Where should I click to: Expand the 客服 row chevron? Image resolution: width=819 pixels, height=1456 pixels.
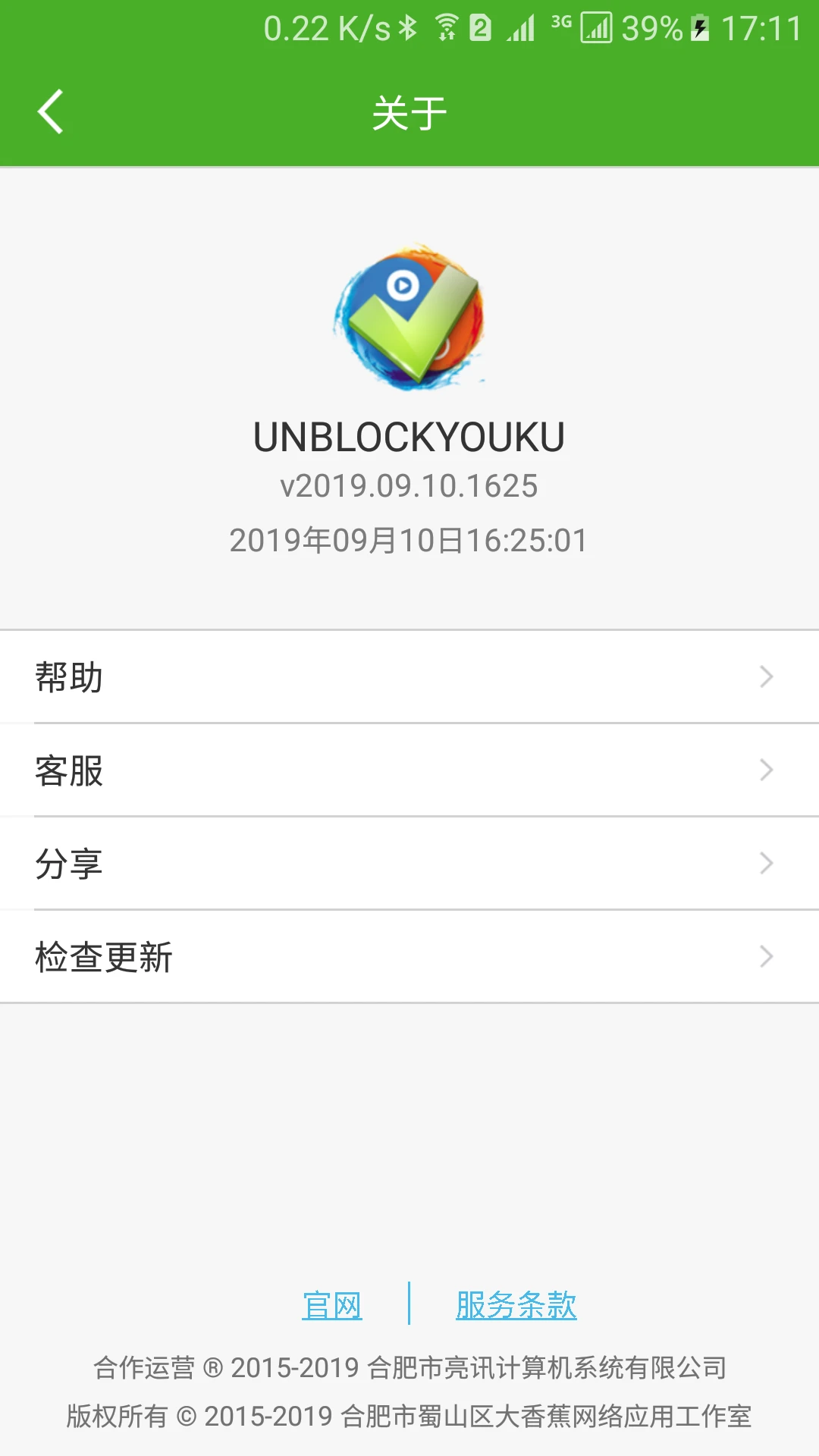click(767, 770)
